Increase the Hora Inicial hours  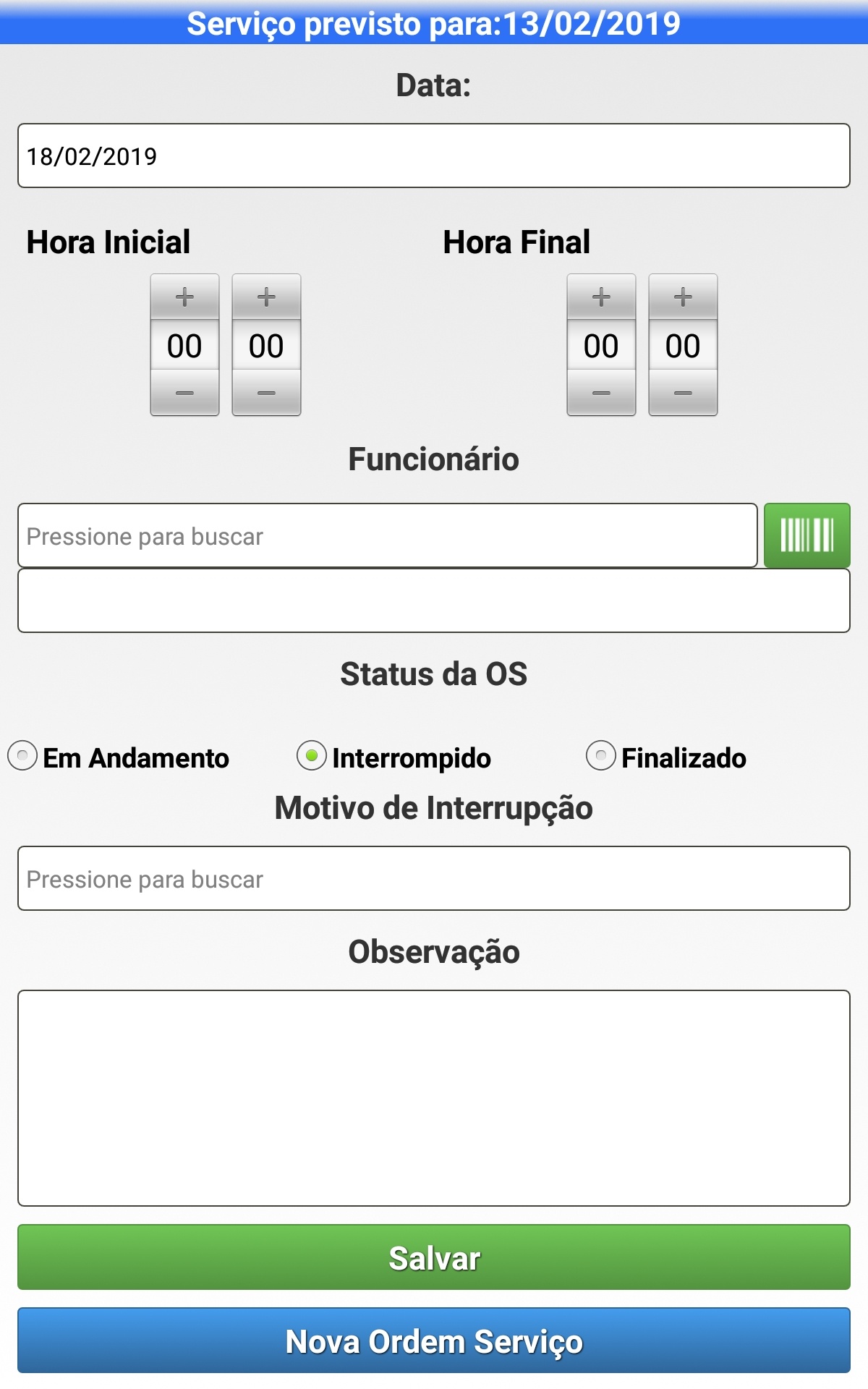tap(184, 297)
